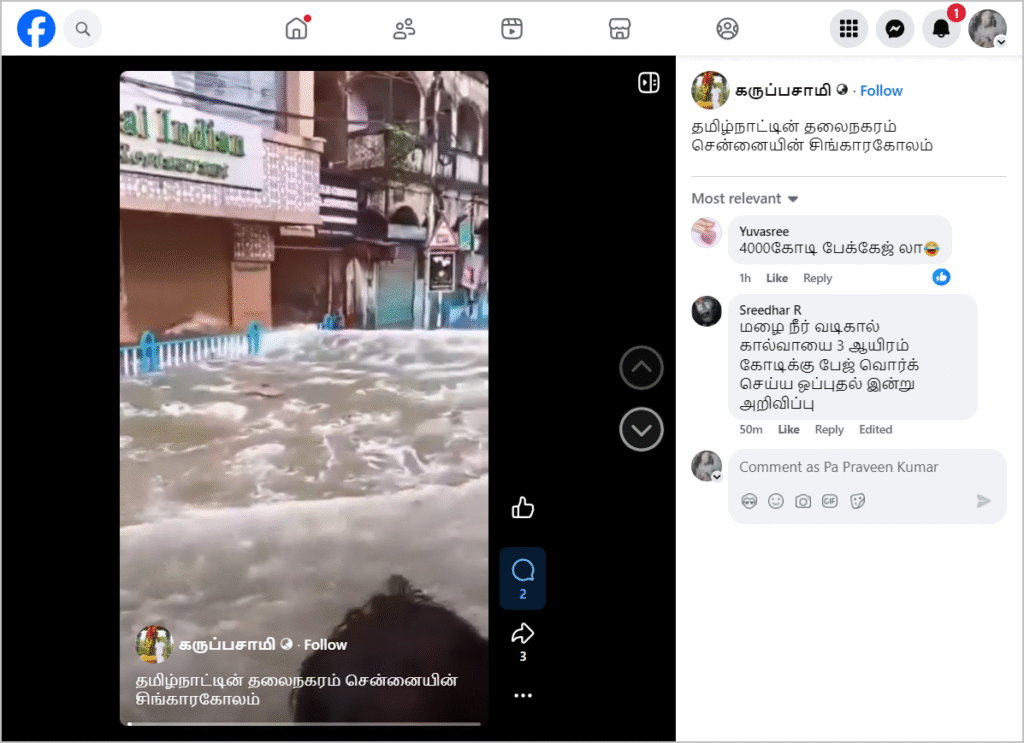Switch to the Video tab
This screenshot has width=1024, height=743.
[x=512, y=29]
